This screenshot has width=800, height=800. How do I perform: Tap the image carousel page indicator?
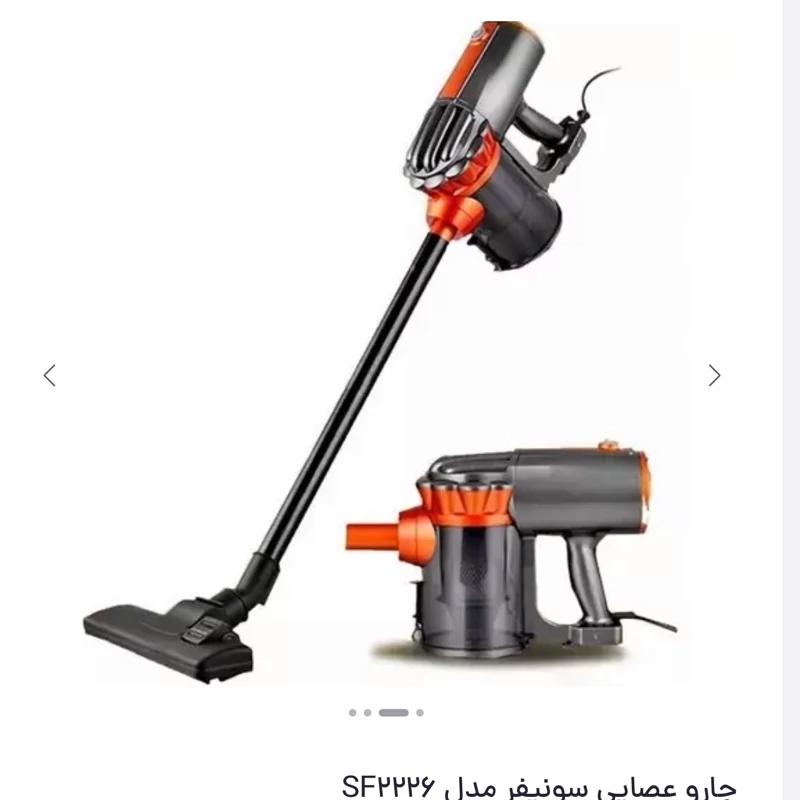(386, 713)
